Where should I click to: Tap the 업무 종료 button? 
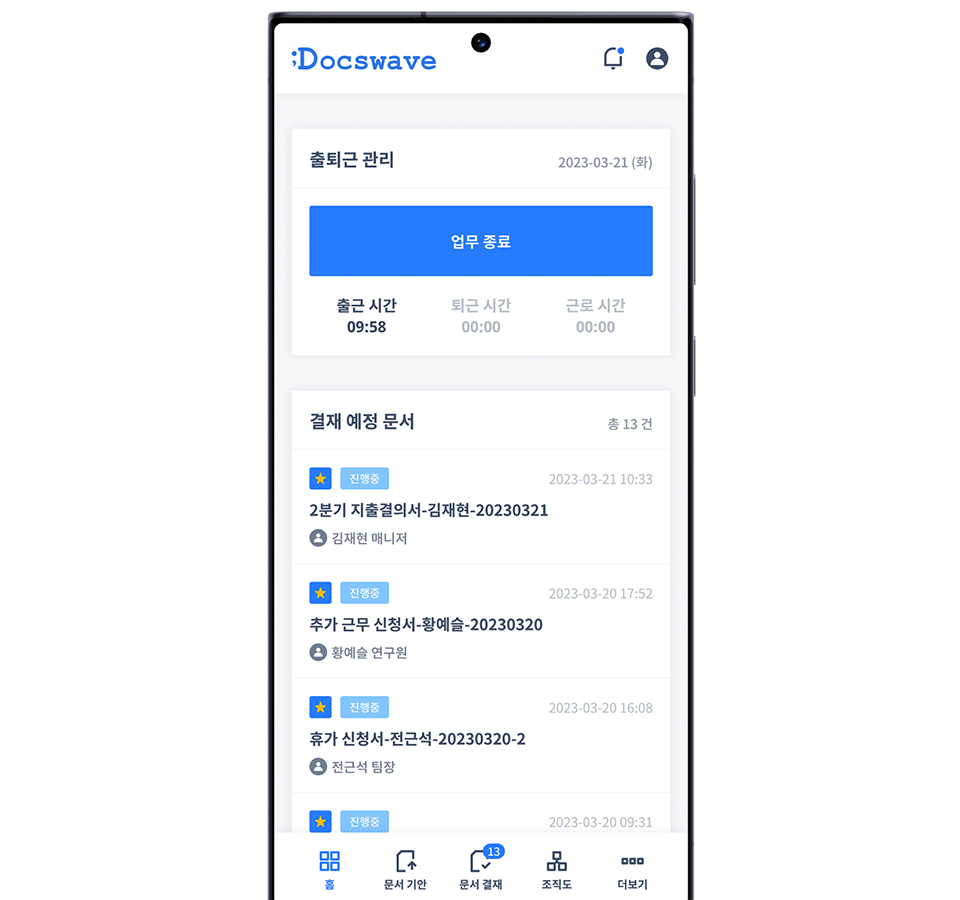pos(481,241)
